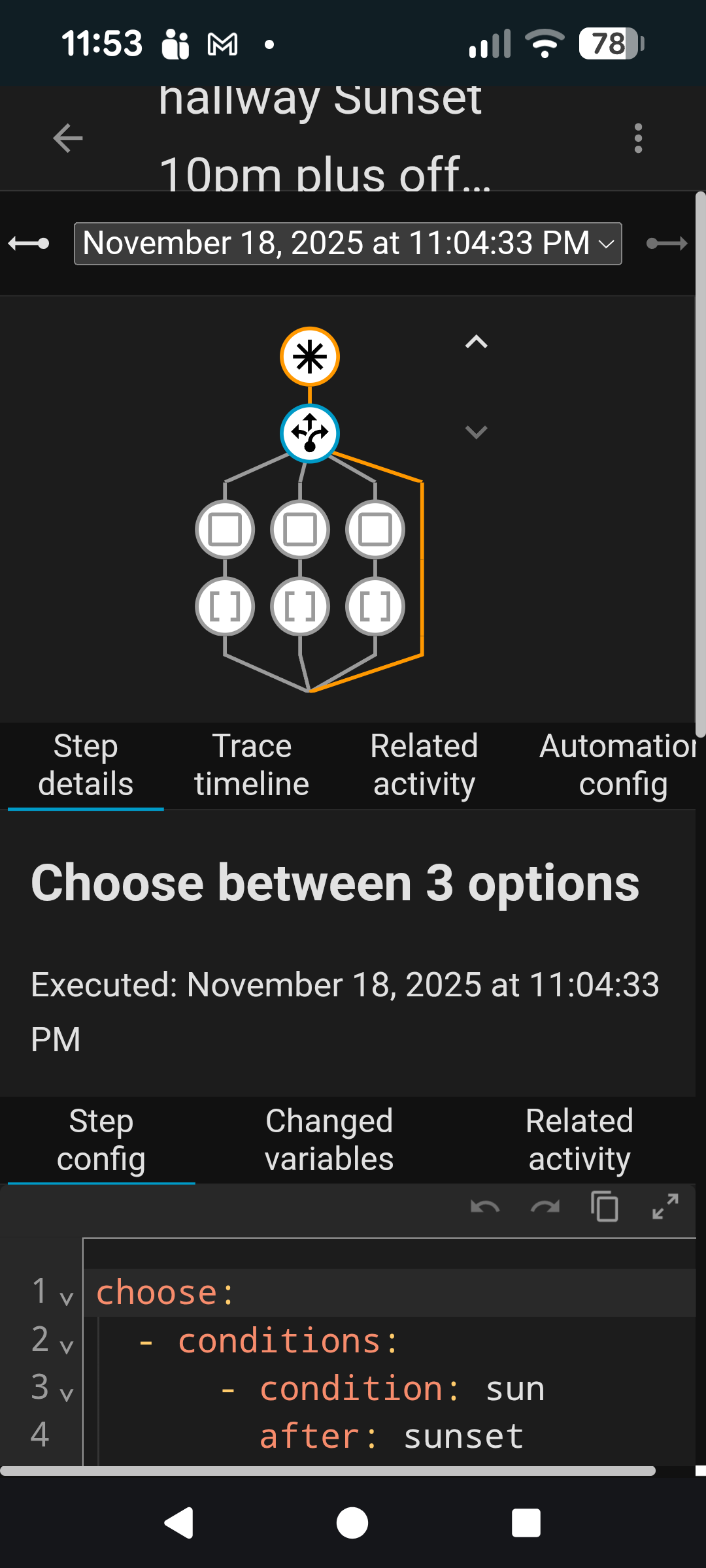Viewport: 706px width, 1568px height.
Task: Move up to the previous graph step
Action: [x=476, y=342]
